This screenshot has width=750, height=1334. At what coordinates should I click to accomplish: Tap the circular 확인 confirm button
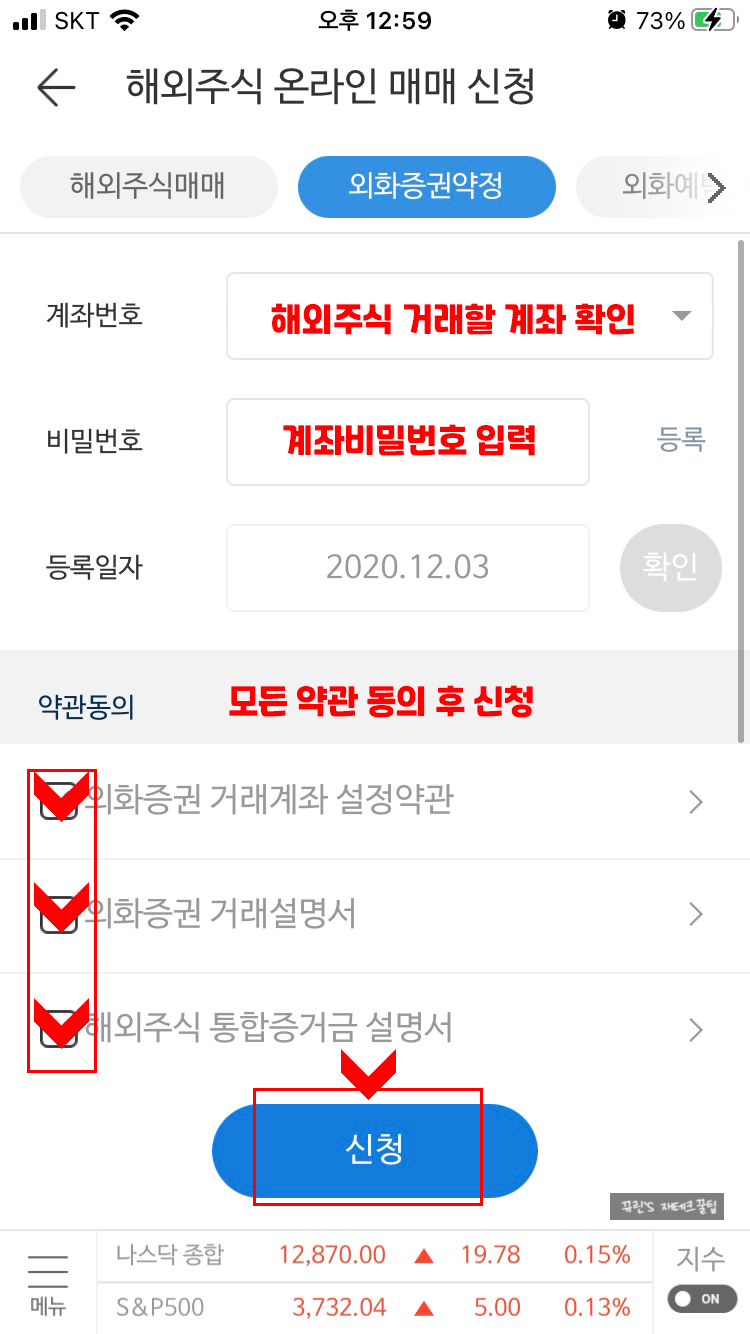coord(671,567)
